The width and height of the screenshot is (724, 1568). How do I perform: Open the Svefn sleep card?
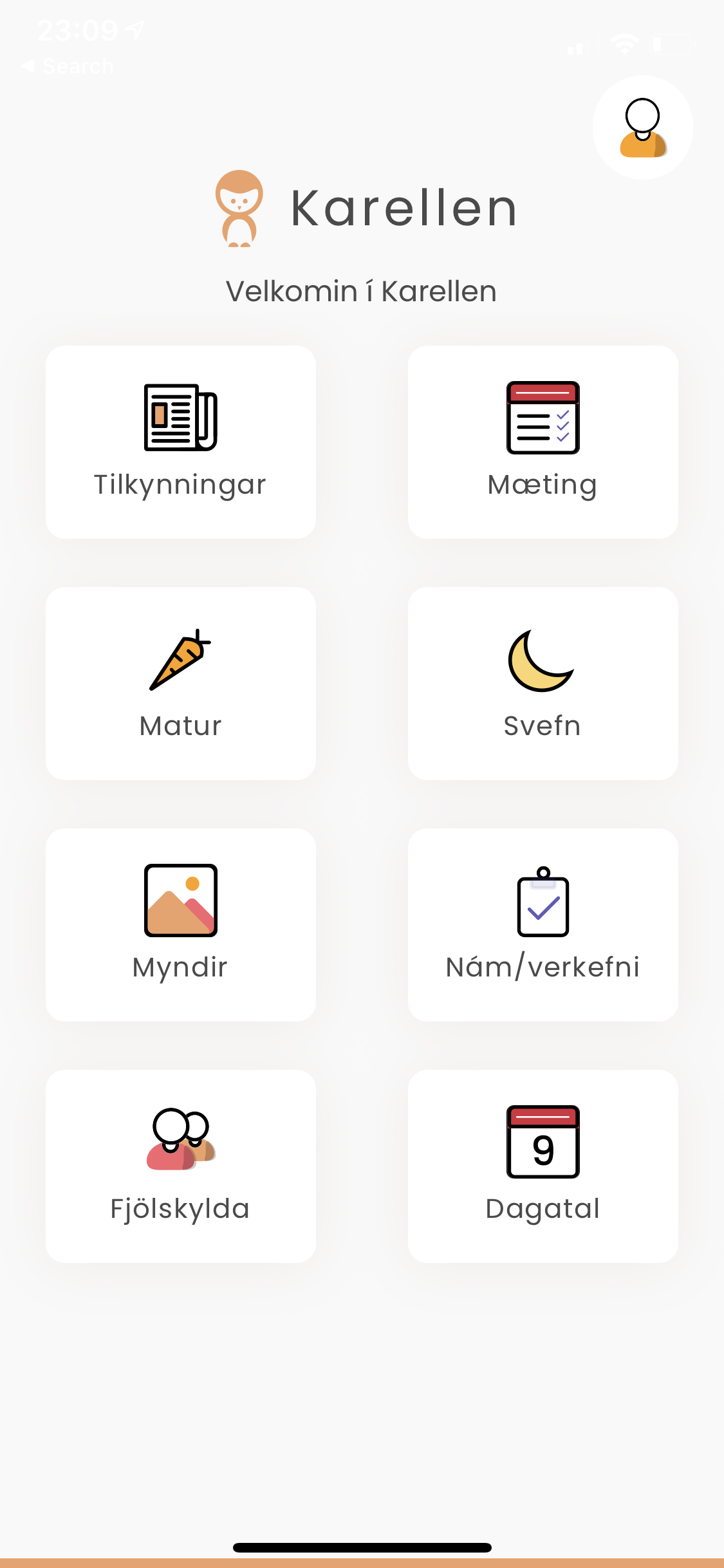tap(543, 684)
